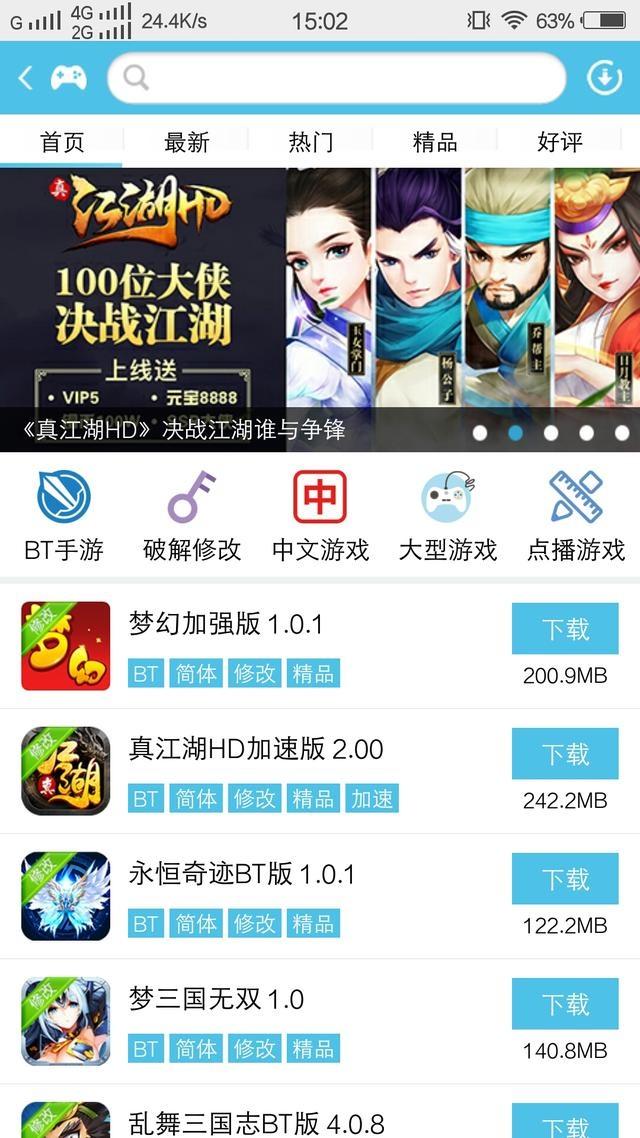Switch to the 最新 tab
This screenshot has width=640, height=1138.
tap(186, 142)
